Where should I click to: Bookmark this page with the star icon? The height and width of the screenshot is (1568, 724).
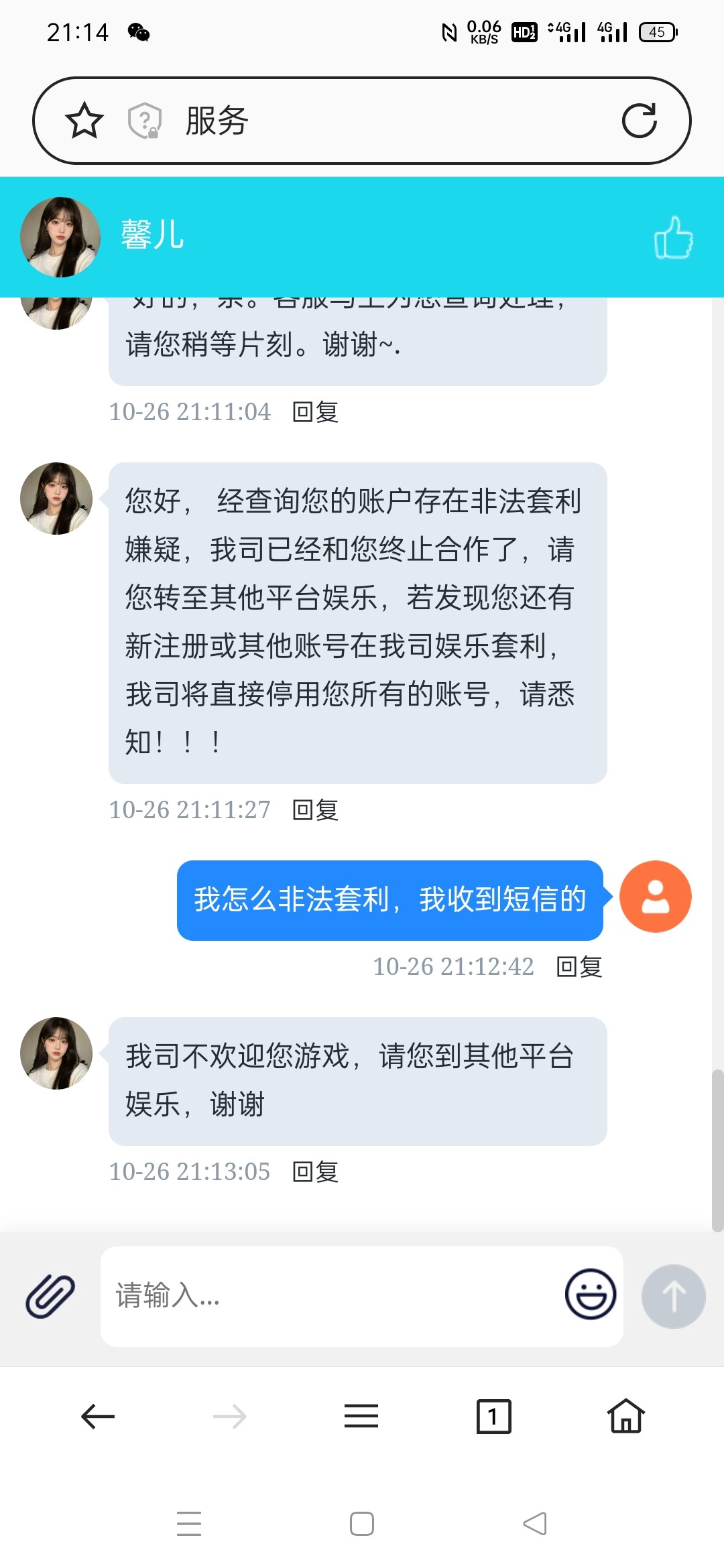(x=84, y=121)
